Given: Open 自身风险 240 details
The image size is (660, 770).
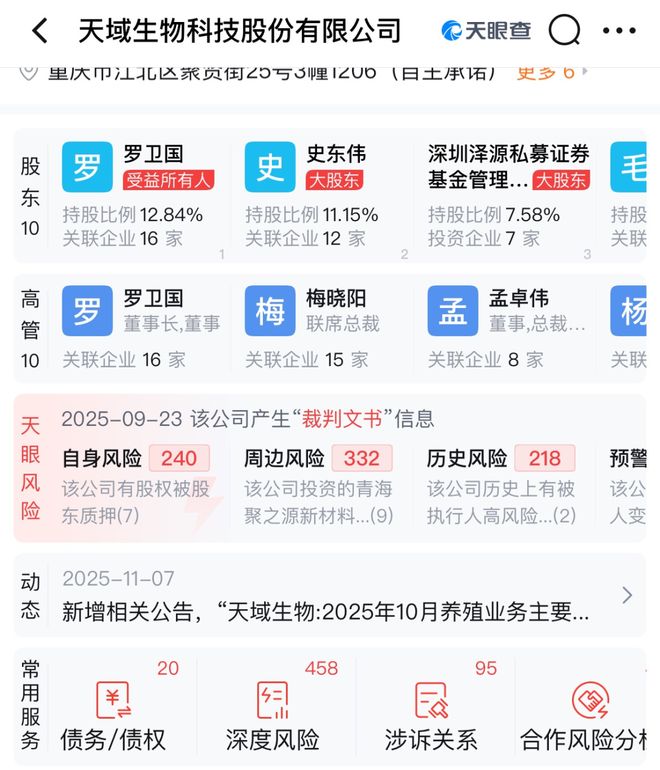Looking at the screenshot, I should tap(138, 486).
